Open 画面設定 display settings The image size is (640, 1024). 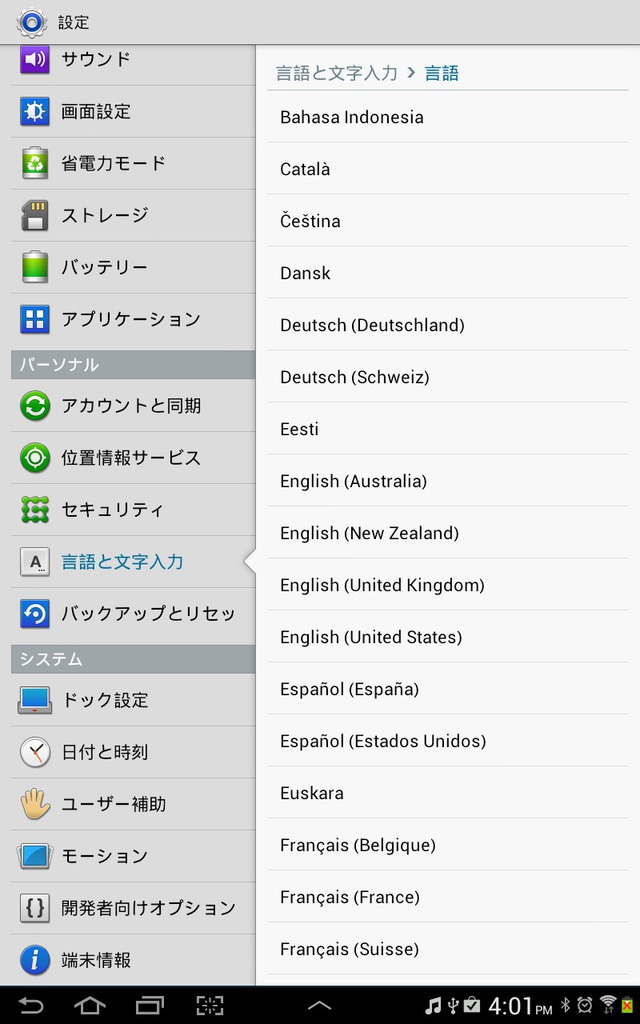[x=133, y=112]
